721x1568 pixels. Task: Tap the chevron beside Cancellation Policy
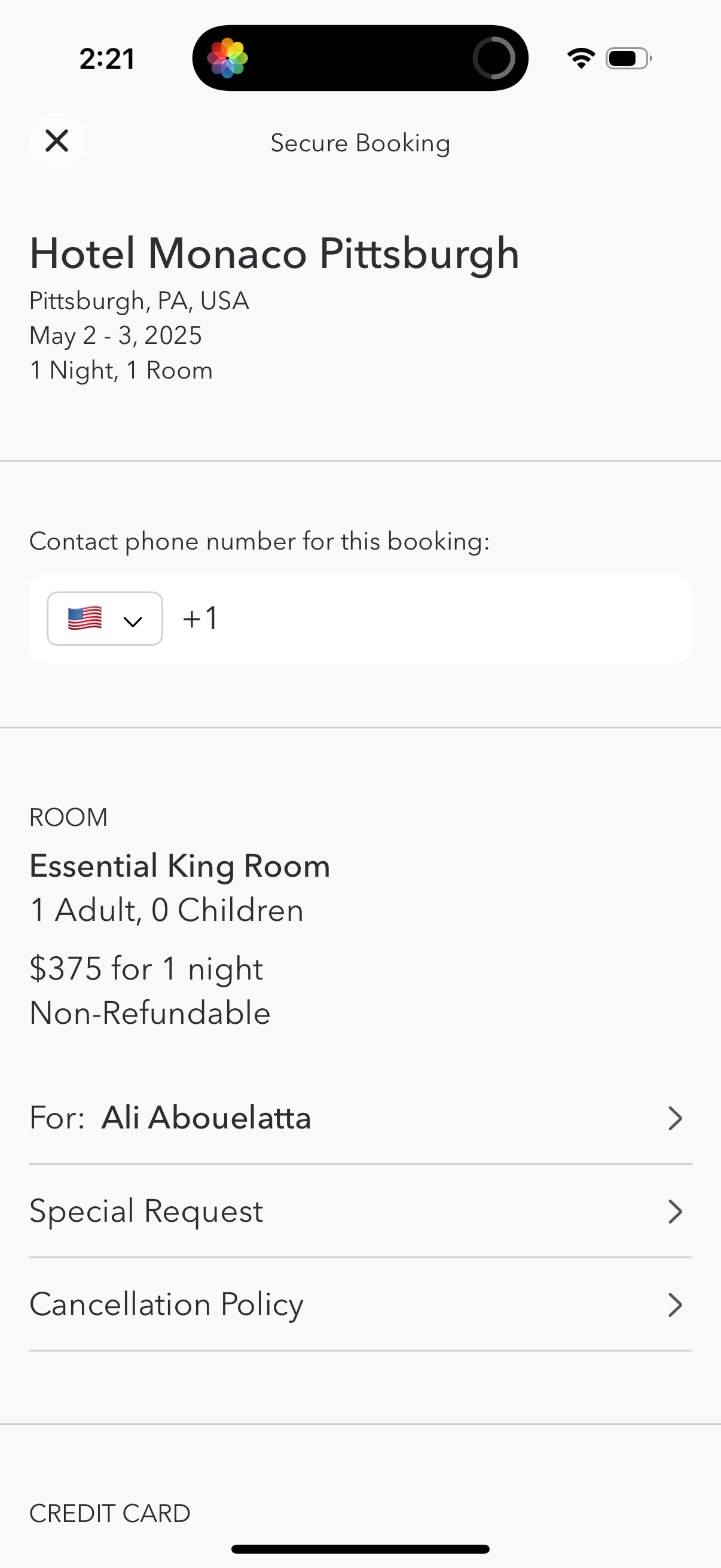pyautogui.click(x=676, y=1304)
